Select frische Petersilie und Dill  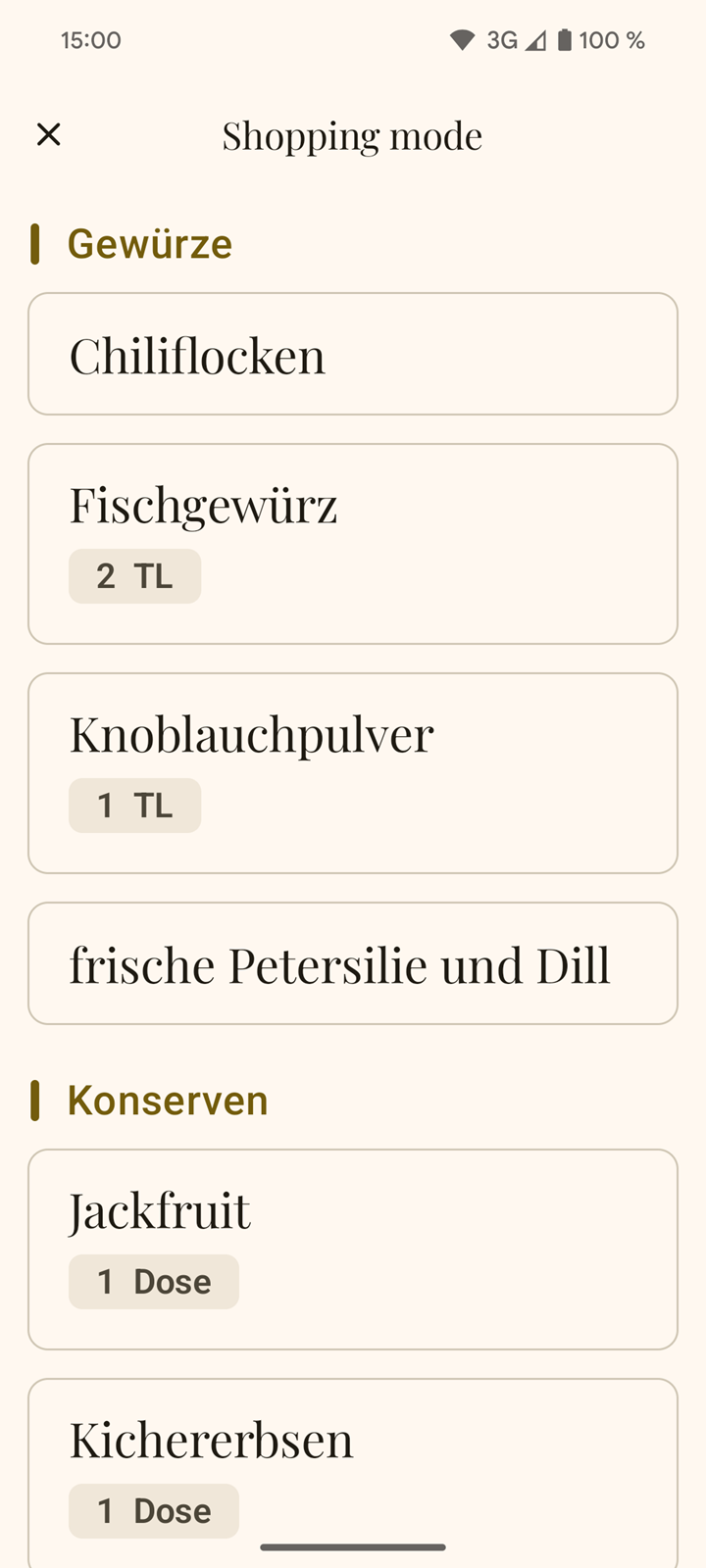tap(353, 963)
